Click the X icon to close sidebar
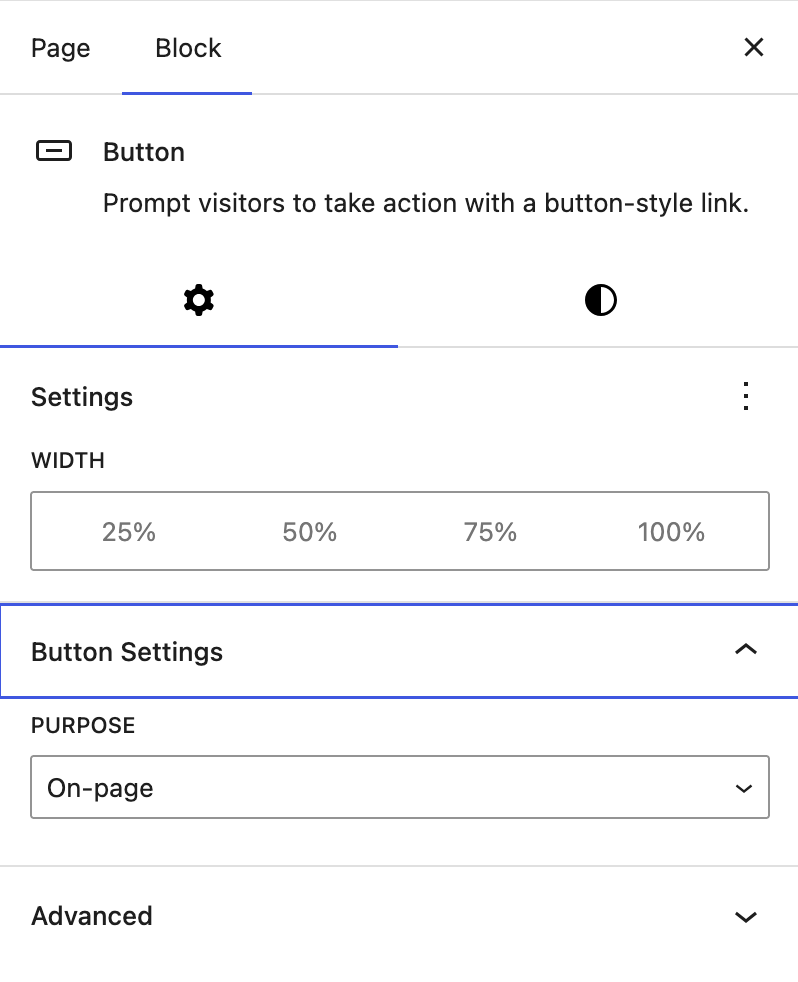 click(753, 47)
